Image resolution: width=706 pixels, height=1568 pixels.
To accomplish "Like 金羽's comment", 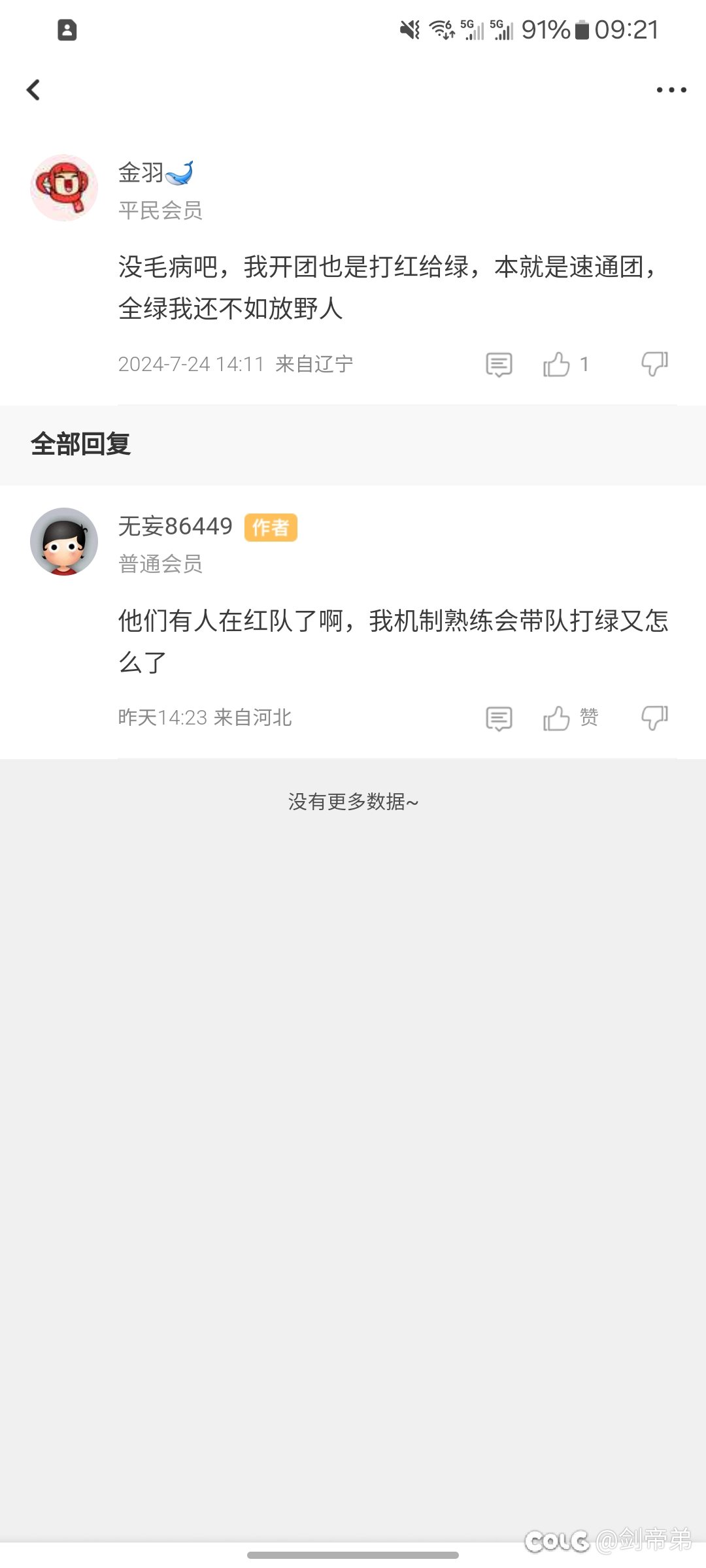I will tap(556, 365).
